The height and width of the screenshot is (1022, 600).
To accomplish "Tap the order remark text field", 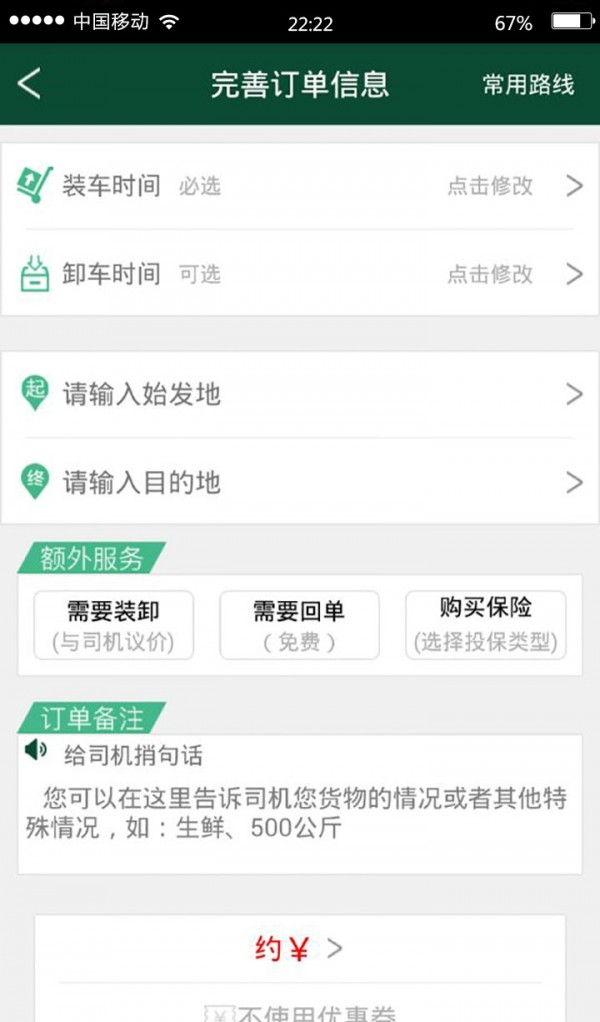I will 300,812.
